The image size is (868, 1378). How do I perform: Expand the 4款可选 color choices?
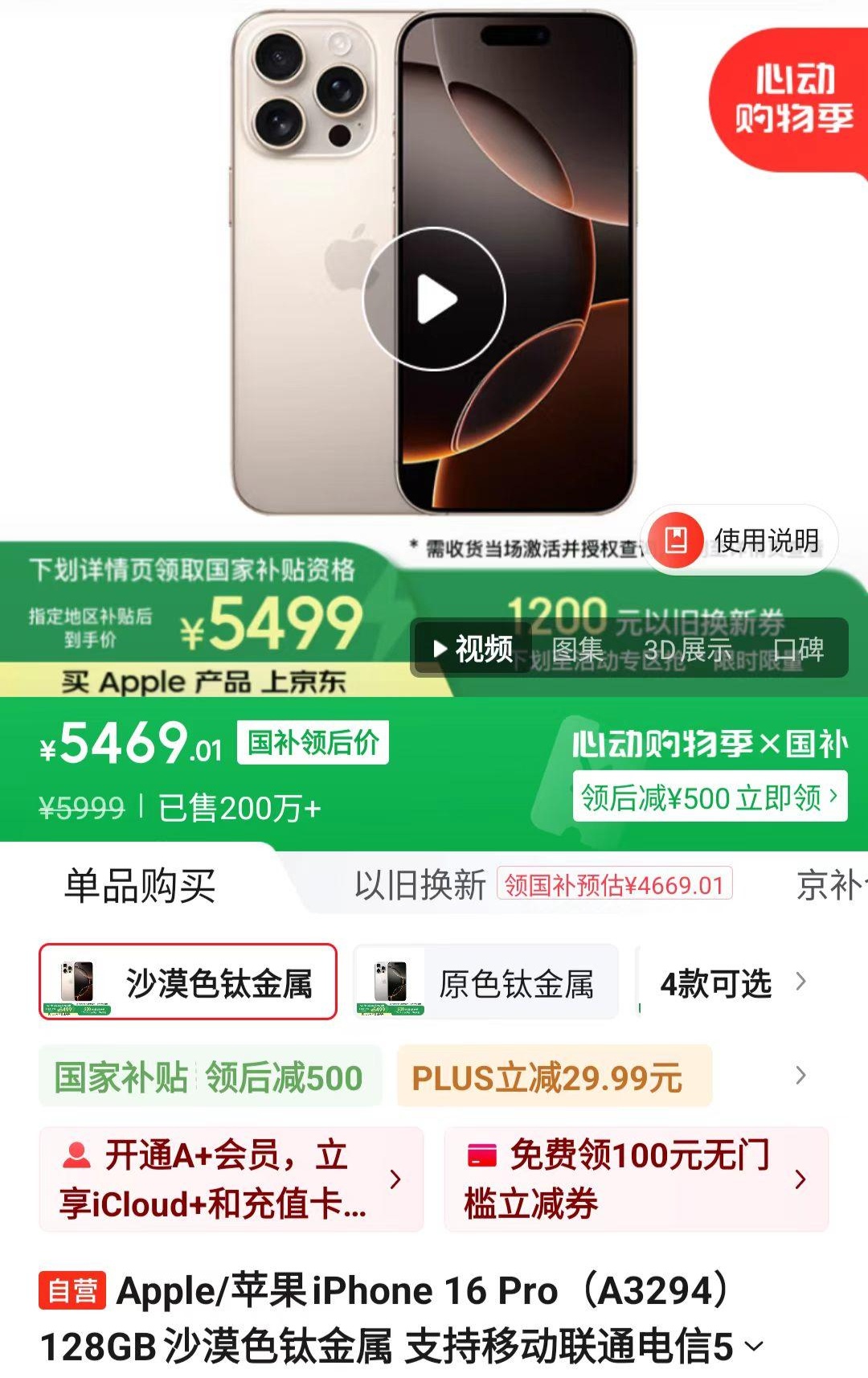(x=731, y=982)
